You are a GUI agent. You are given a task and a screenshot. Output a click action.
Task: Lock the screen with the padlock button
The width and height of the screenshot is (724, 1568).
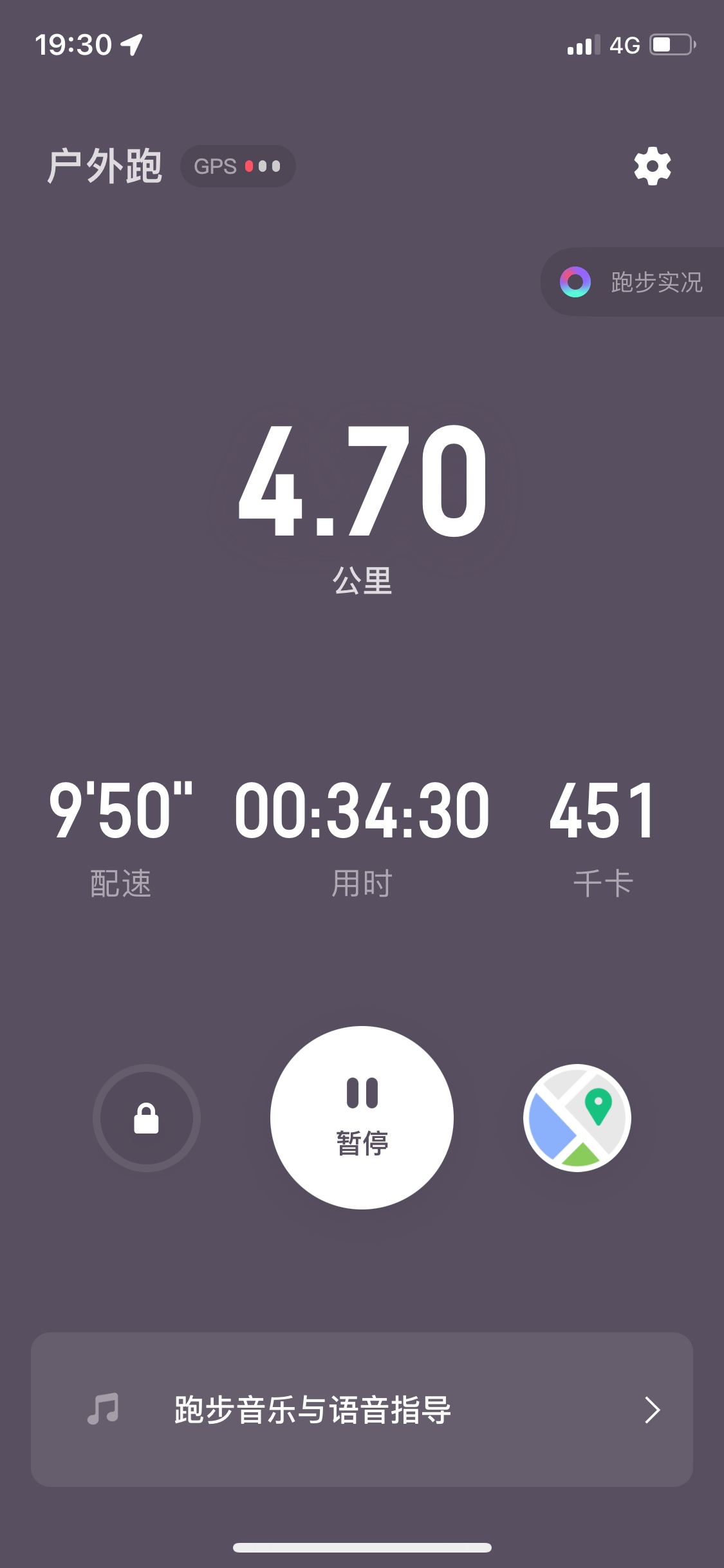[147, 1118]
